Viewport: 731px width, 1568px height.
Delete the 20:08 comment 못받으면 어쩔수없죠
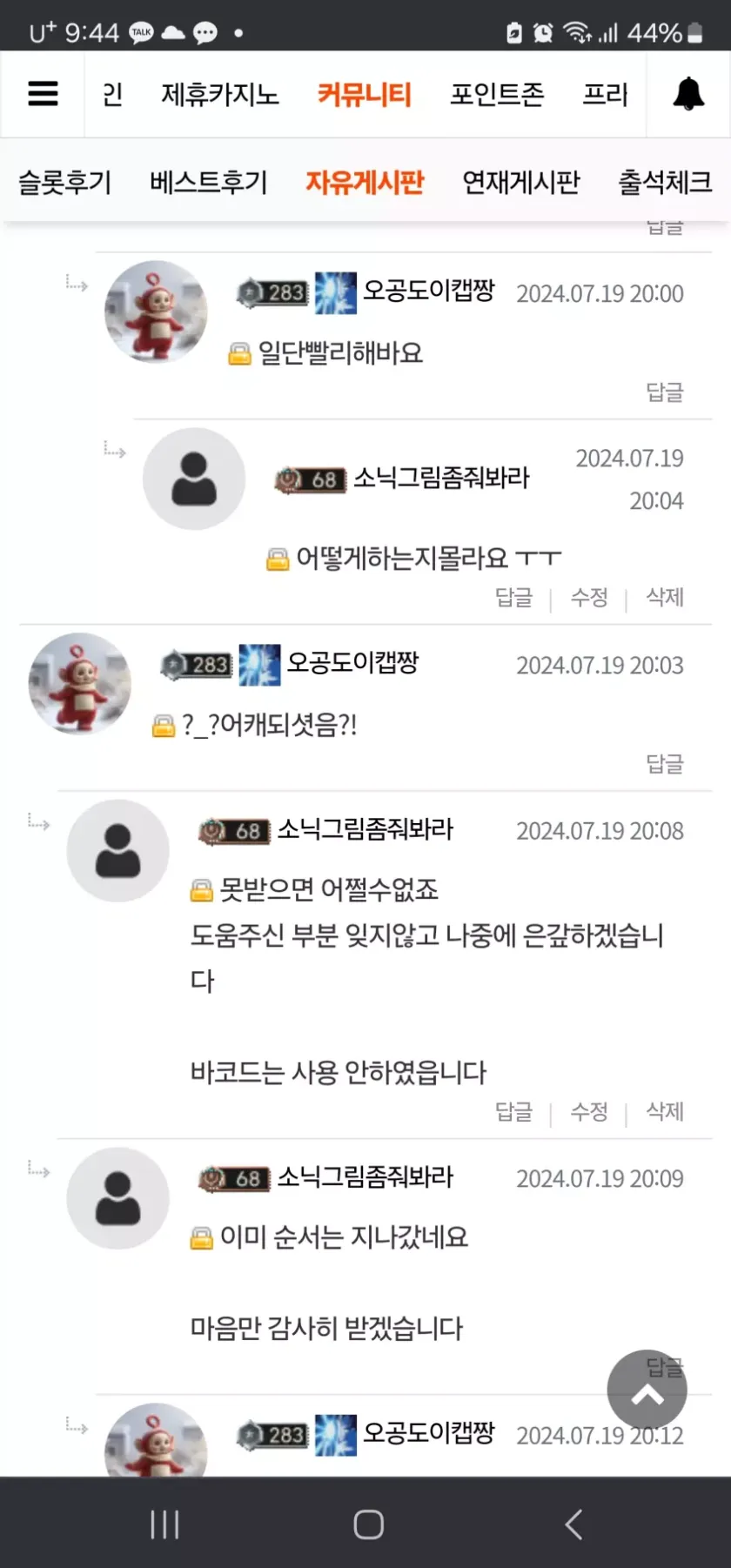click(x=665, y=1111)
